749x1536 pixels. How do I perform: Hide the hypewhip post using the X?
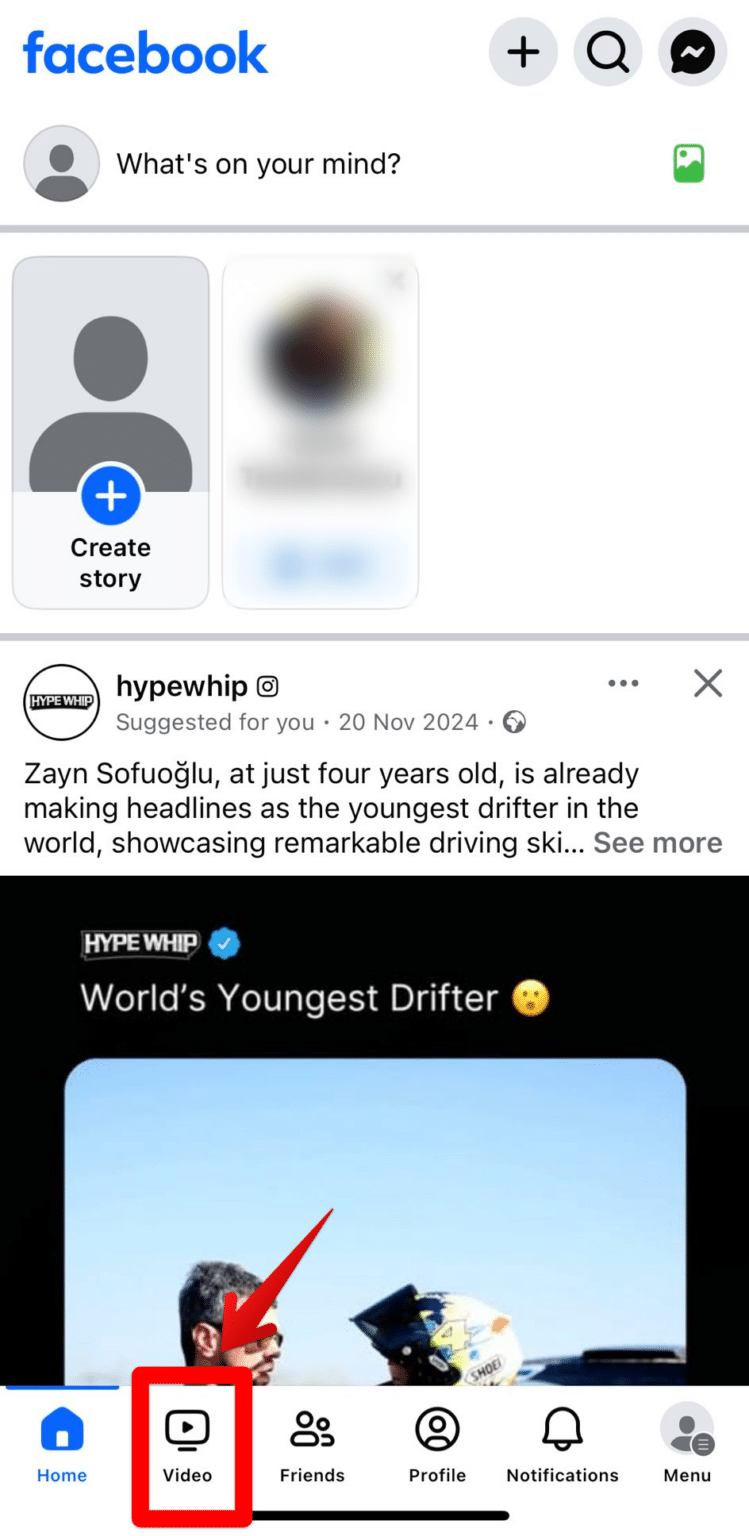click(x=707, y=683)
